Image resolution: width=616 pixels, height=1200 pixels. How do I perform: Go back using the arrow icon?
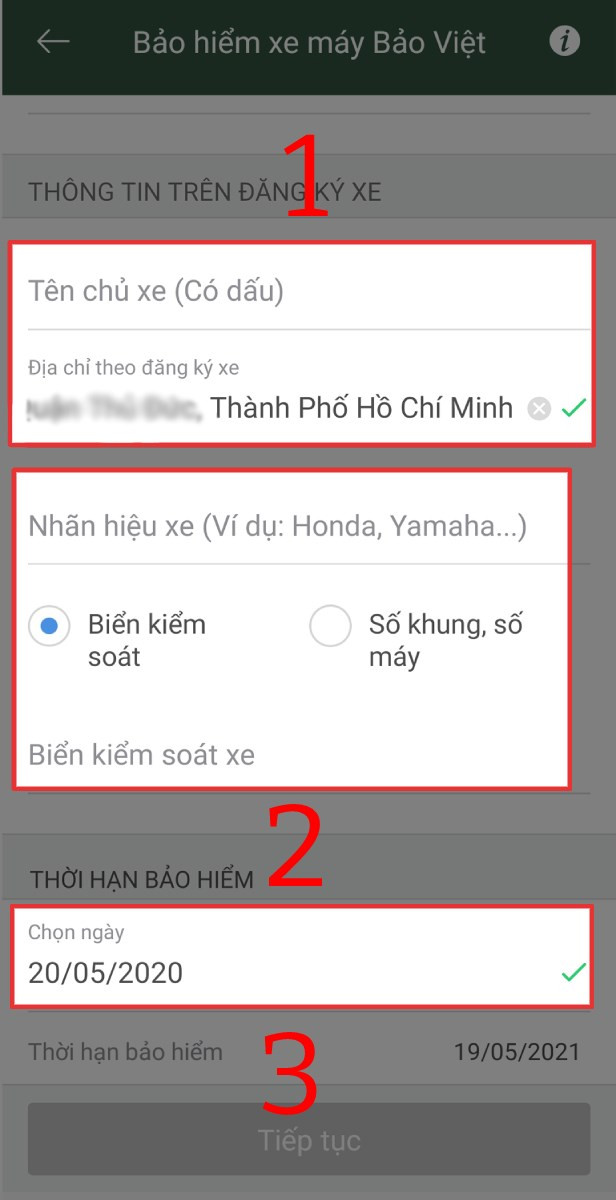pos(53,42)
